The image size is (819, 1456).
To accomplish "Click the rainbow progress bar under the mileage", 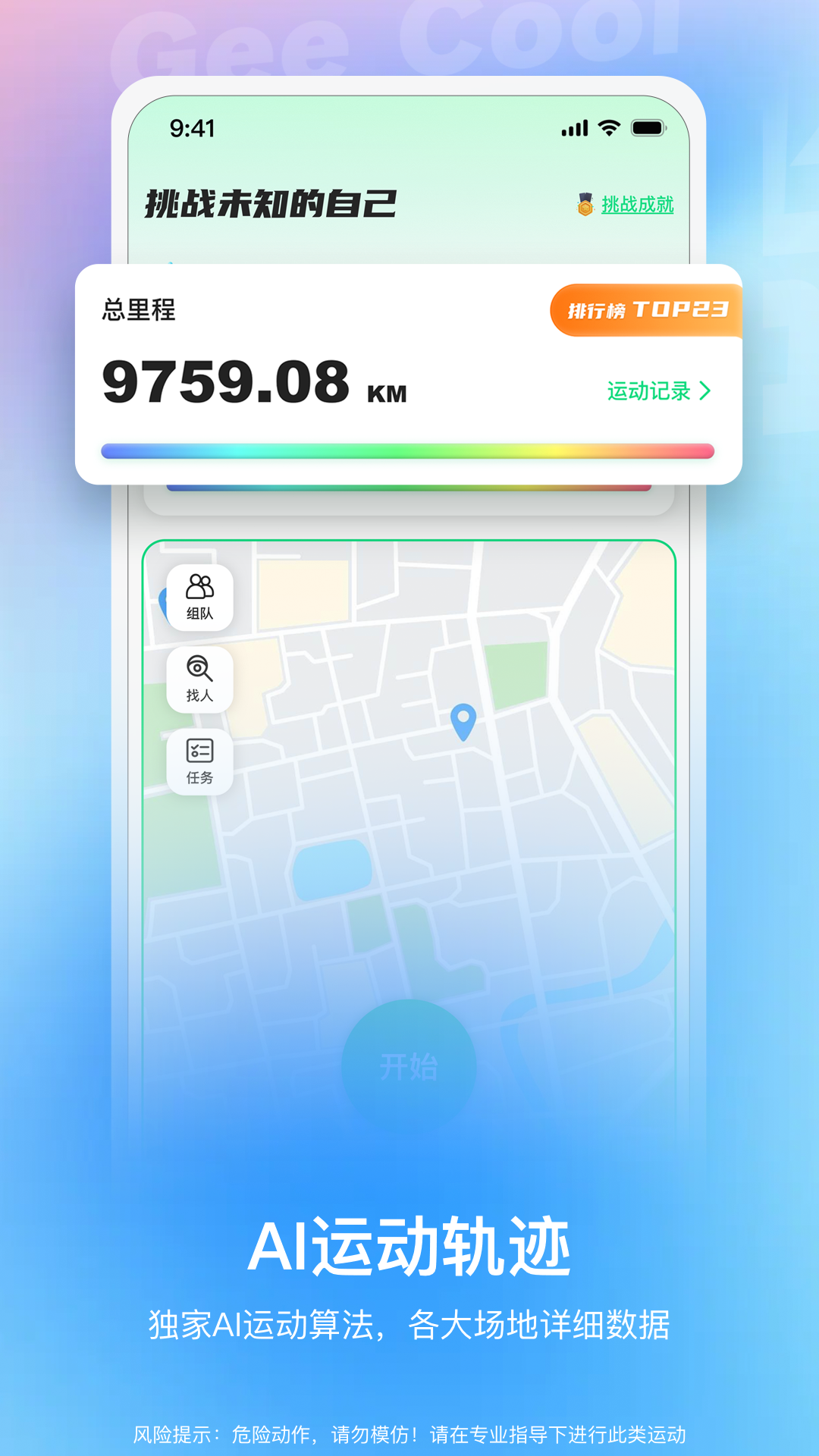I will (409, 450).
